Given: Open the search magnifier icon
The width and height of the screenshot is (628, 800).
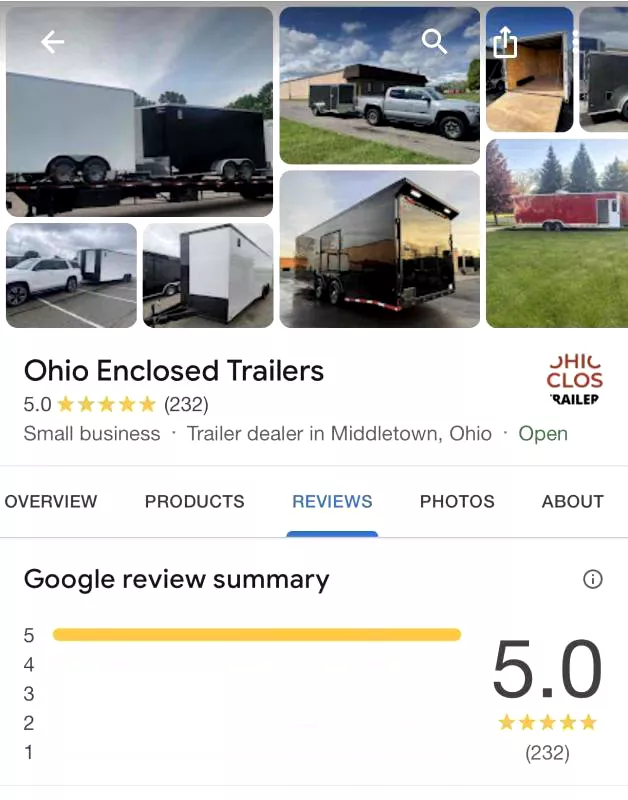Looking at the screenshot, I should coord(433,42).
